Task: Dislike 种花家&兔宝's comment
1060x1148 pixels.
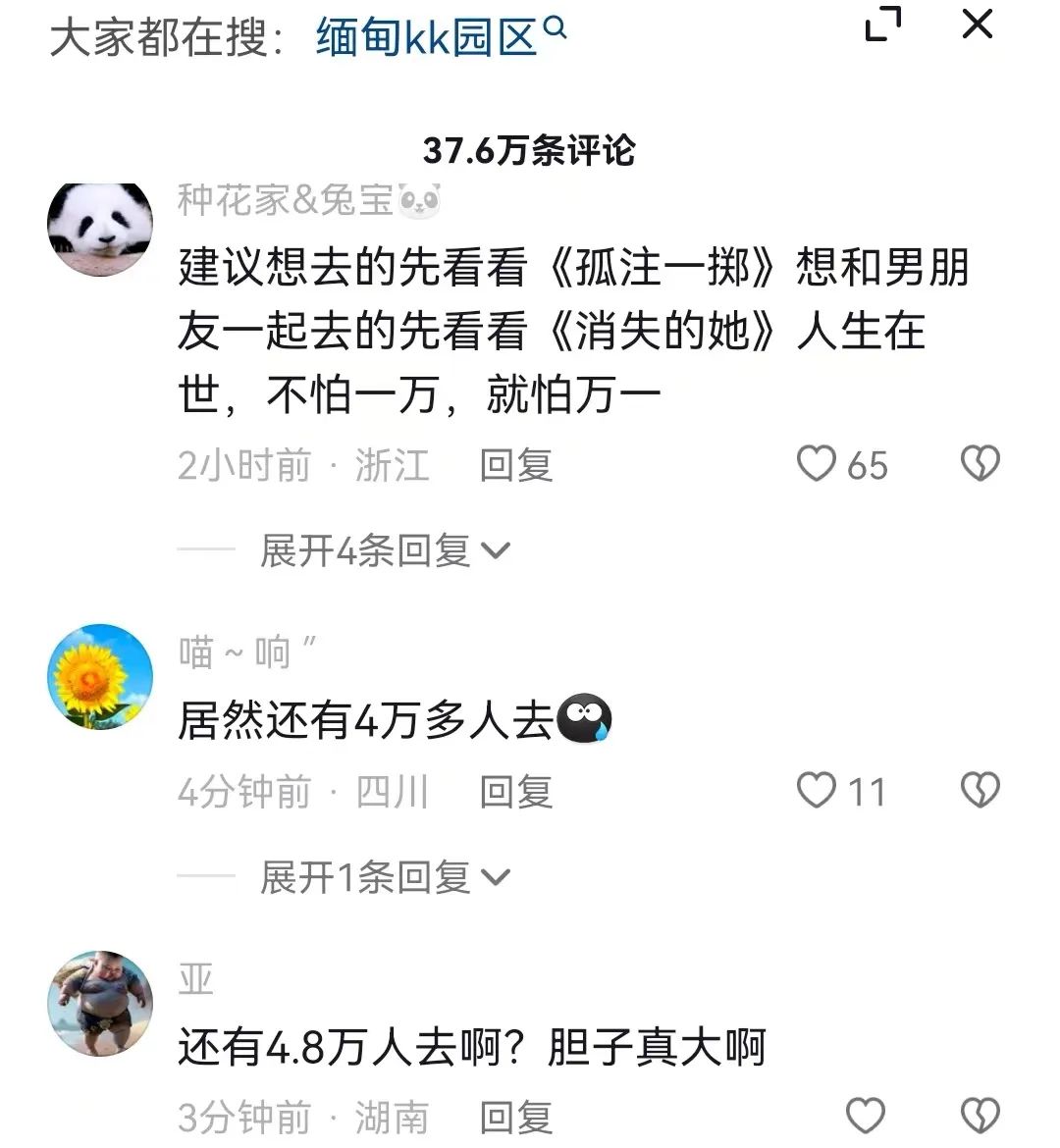Action: coord(980,463)
